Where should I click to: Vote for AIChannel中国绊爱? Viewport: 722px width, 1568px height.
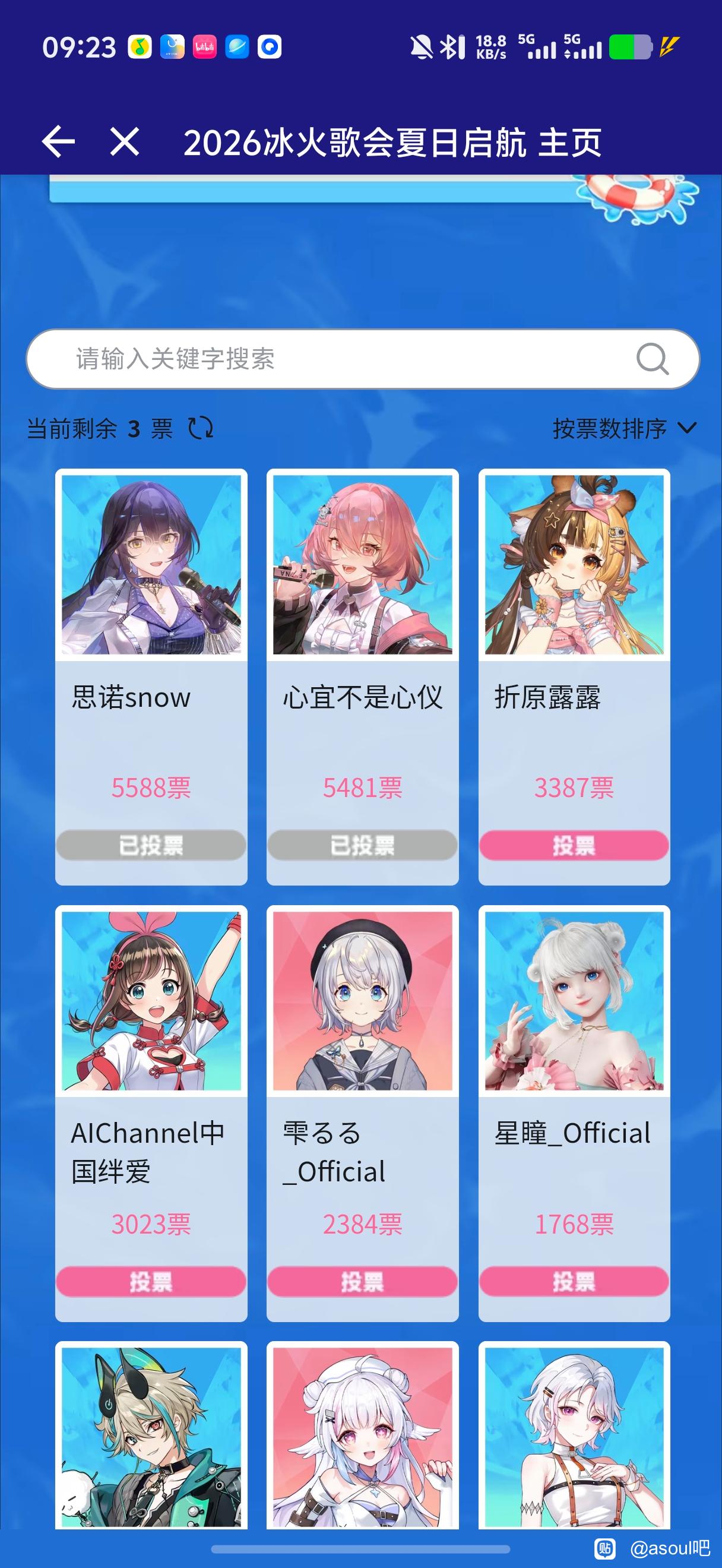151,1282
